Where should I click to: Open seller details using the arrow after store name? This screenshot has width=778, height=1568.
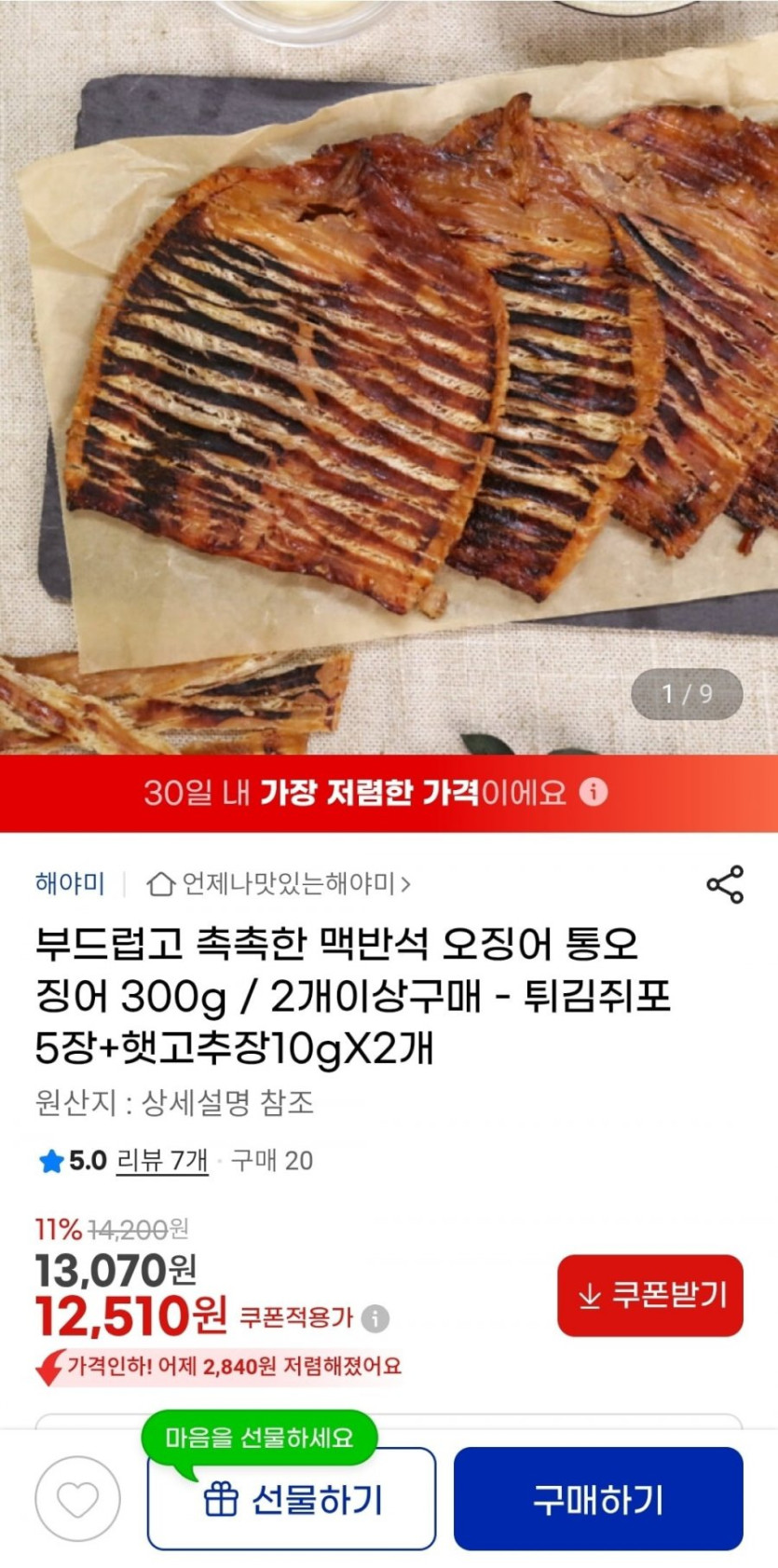pyautogui.click(x=404, y=885)
